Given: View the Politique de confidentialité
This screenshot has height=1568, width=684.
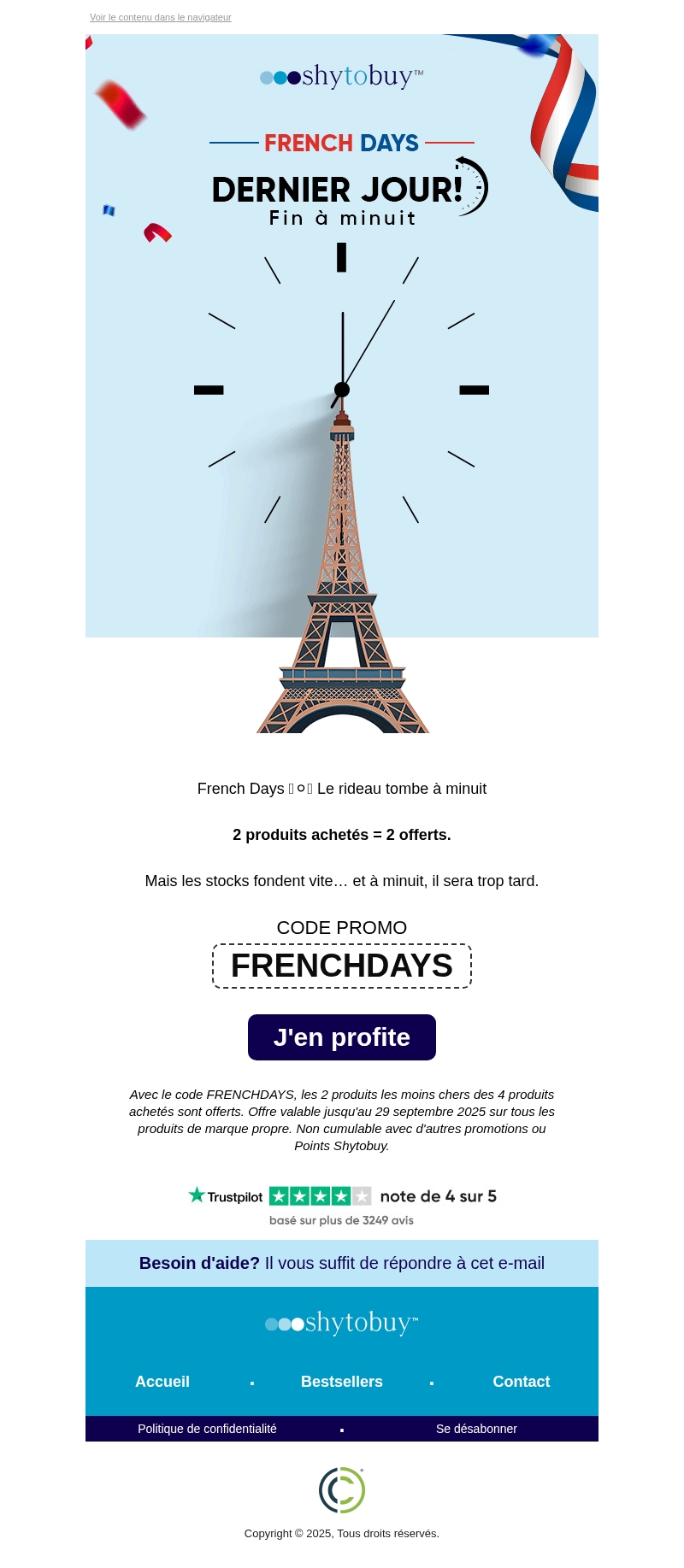Looking at the screenshot, I should point(207,1429).
